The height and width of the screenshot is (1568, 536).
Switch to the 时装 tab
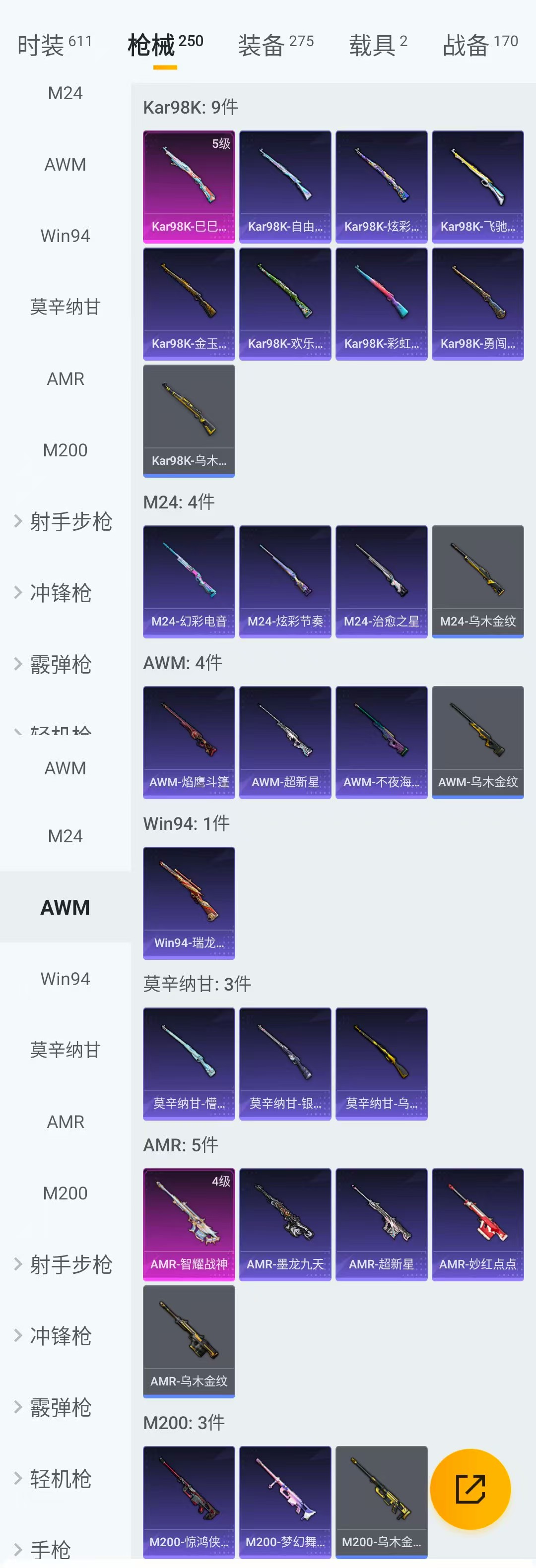pos(54,45)
